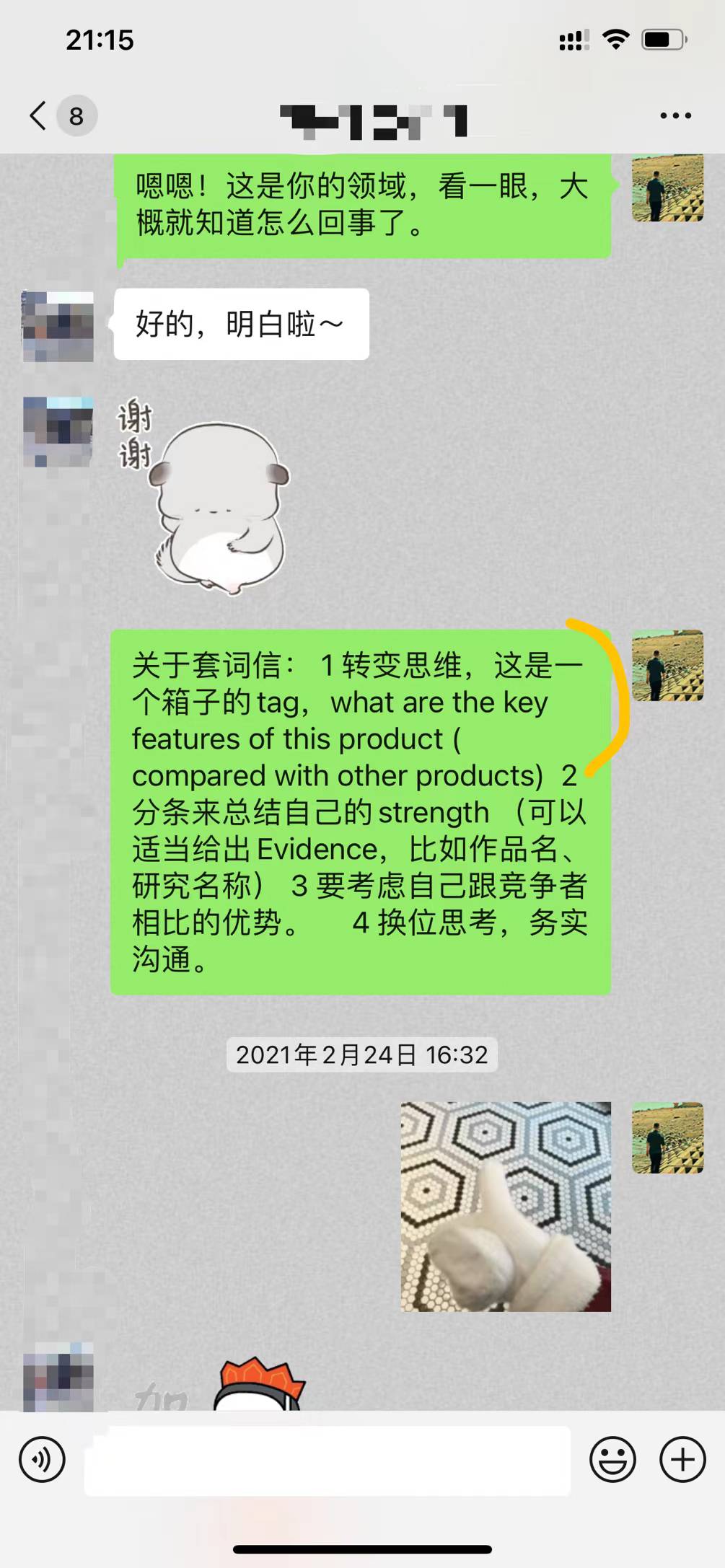Focus the message text field
725x1568 pixels.
(x=328, y=1460)
